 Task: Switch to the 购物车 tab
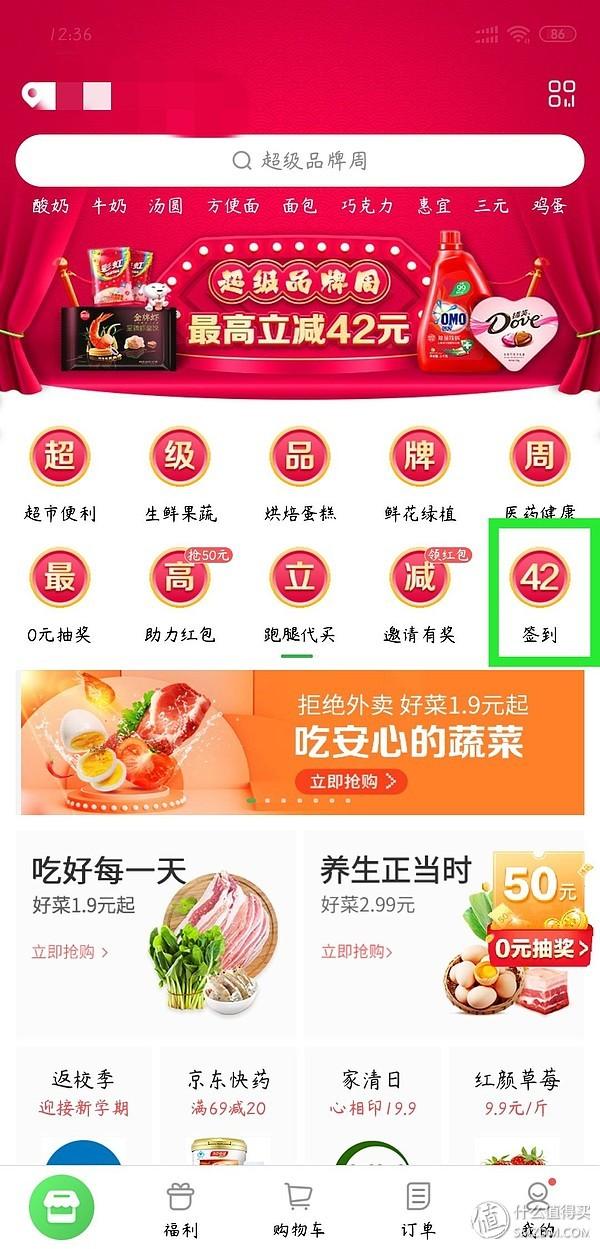point(300,1206)
